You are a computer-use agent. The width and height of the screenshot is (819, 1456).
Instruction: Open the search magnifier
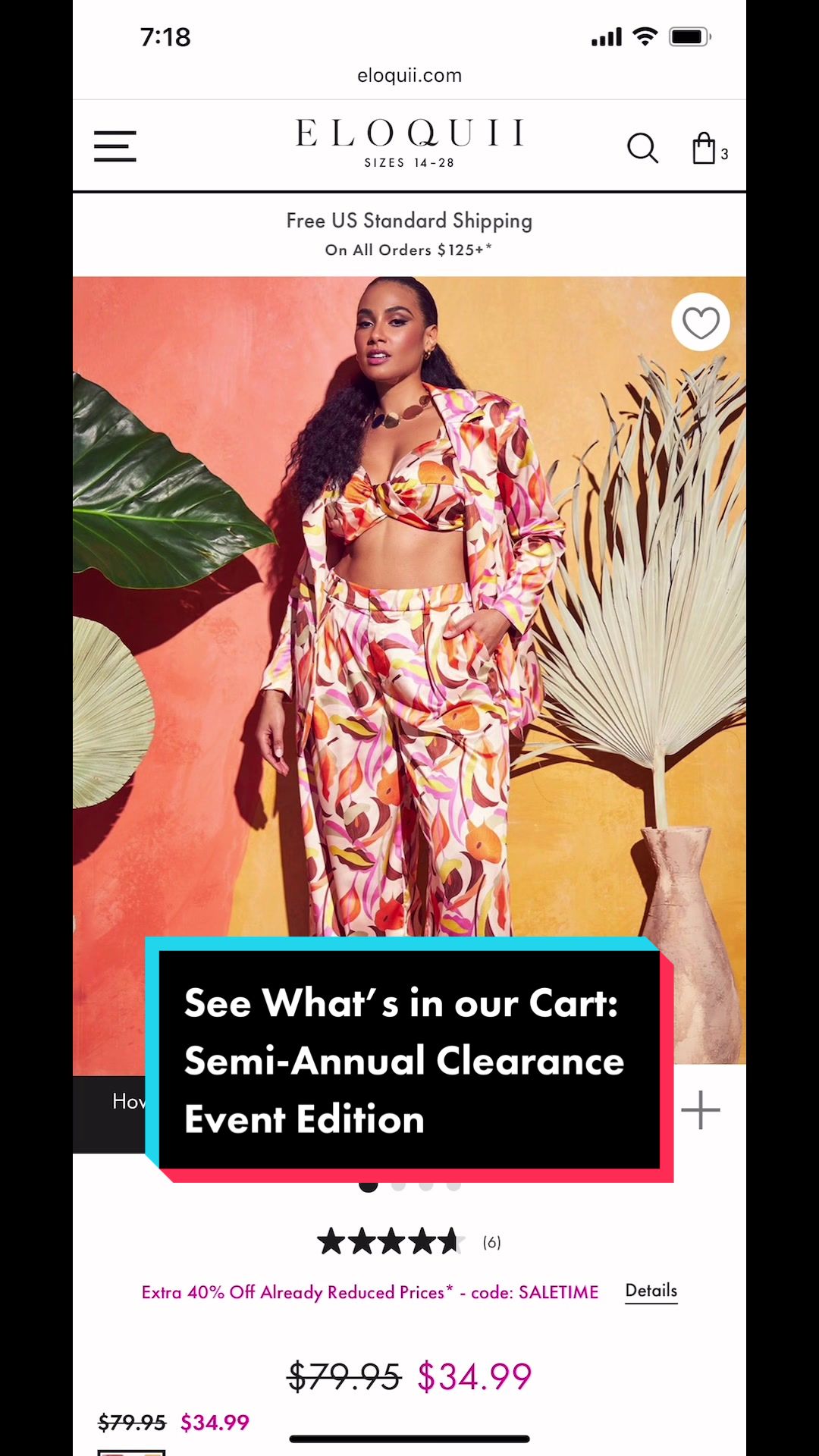click(x=642, y=148)
